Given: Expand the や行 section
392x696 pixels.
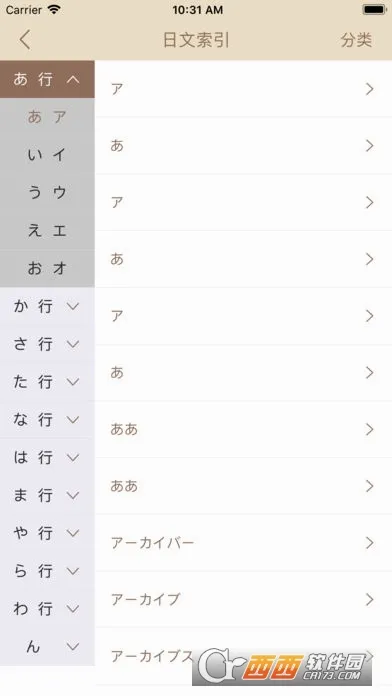Looking at the screenshot, I should pos(47,533).
